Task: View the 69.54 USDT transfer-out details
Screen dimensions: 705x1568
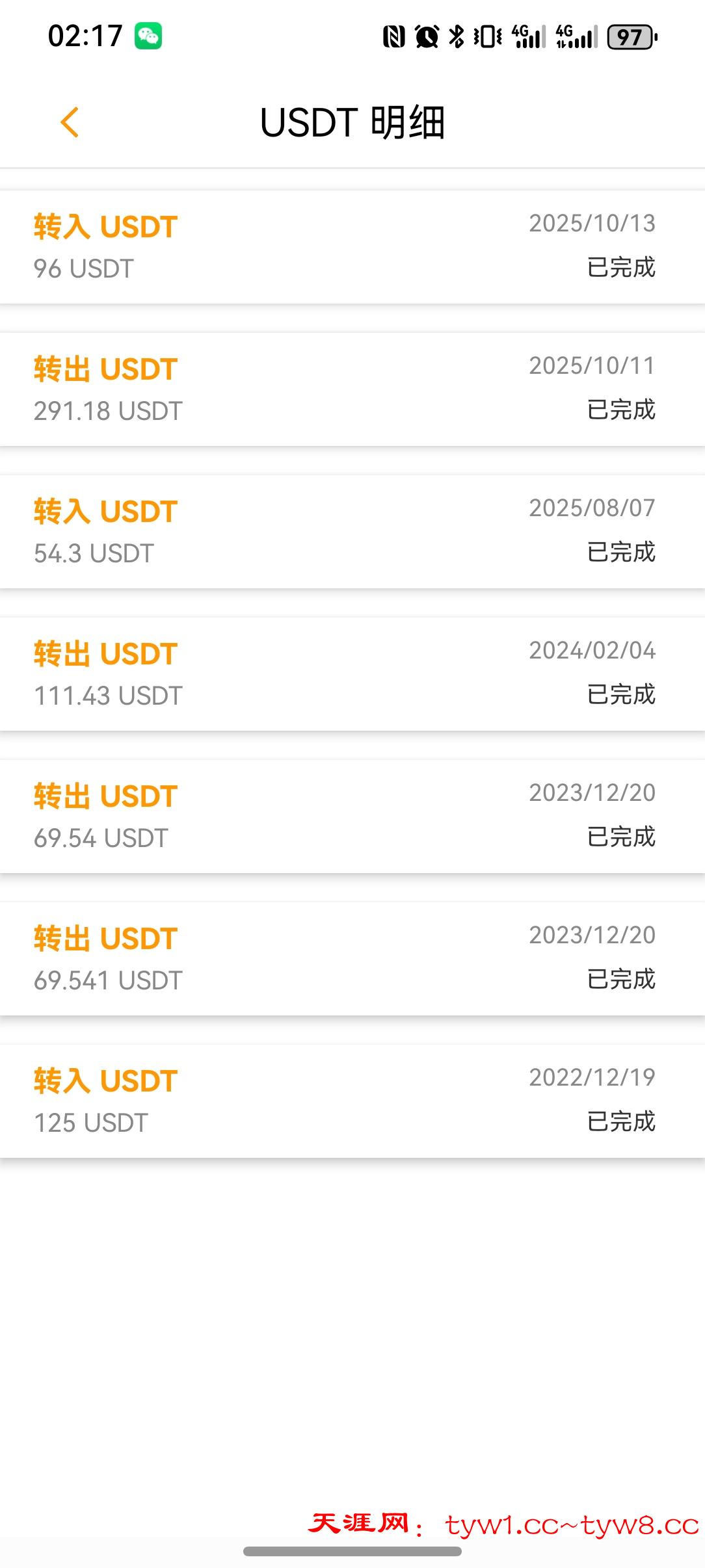Action: [351, 817]
